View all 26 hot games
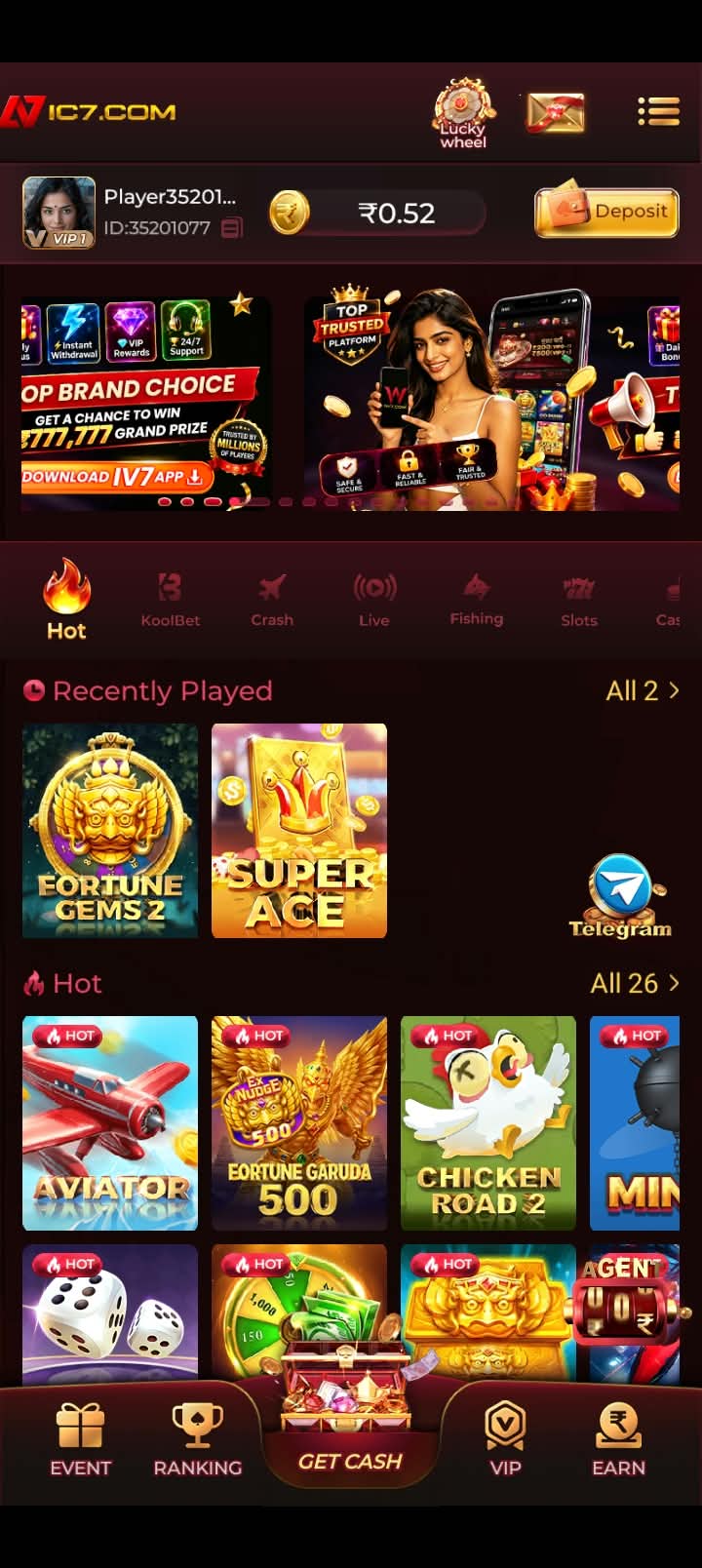The width and height of the screenshot is (702, 1568). [635, 983]
